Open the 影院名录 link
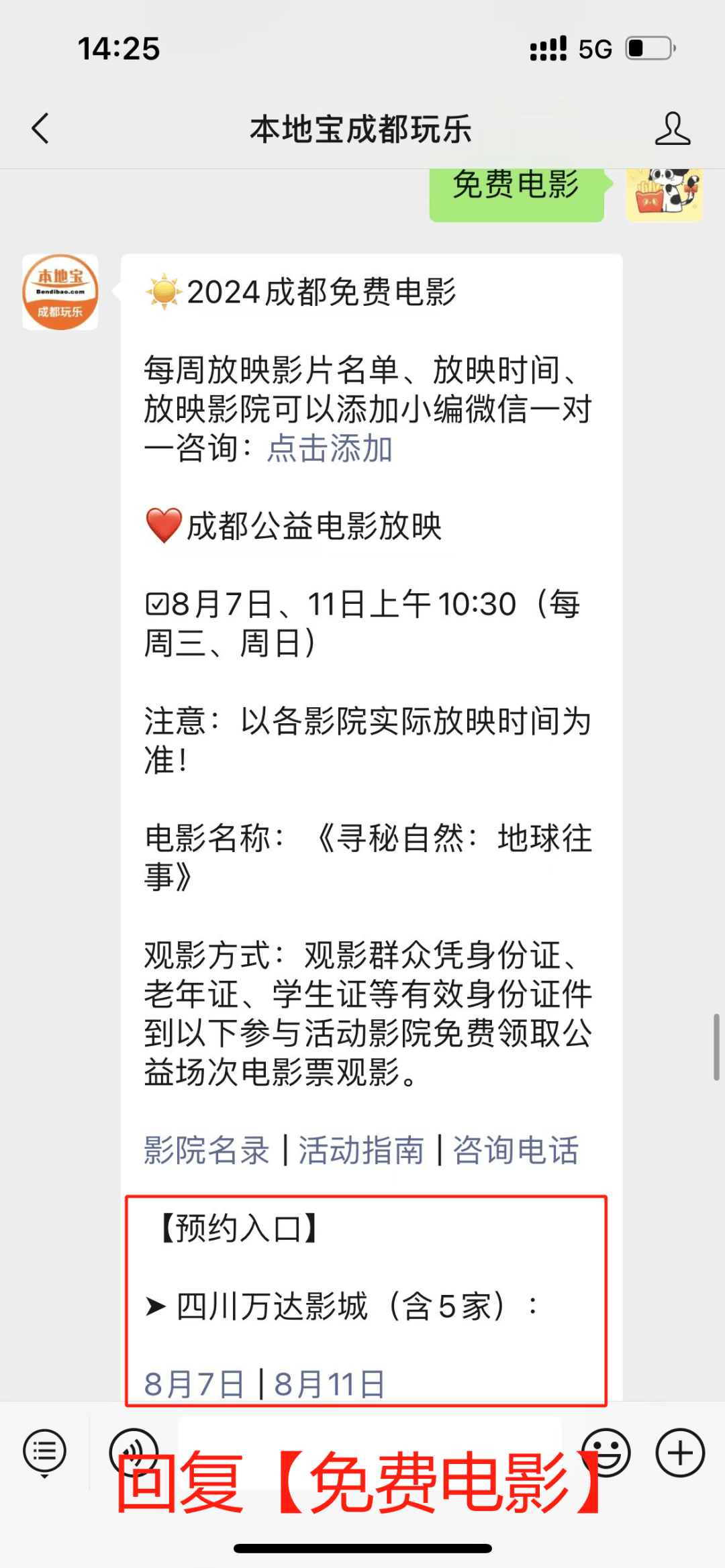725x1568 pixels. tap(207, 1150)
